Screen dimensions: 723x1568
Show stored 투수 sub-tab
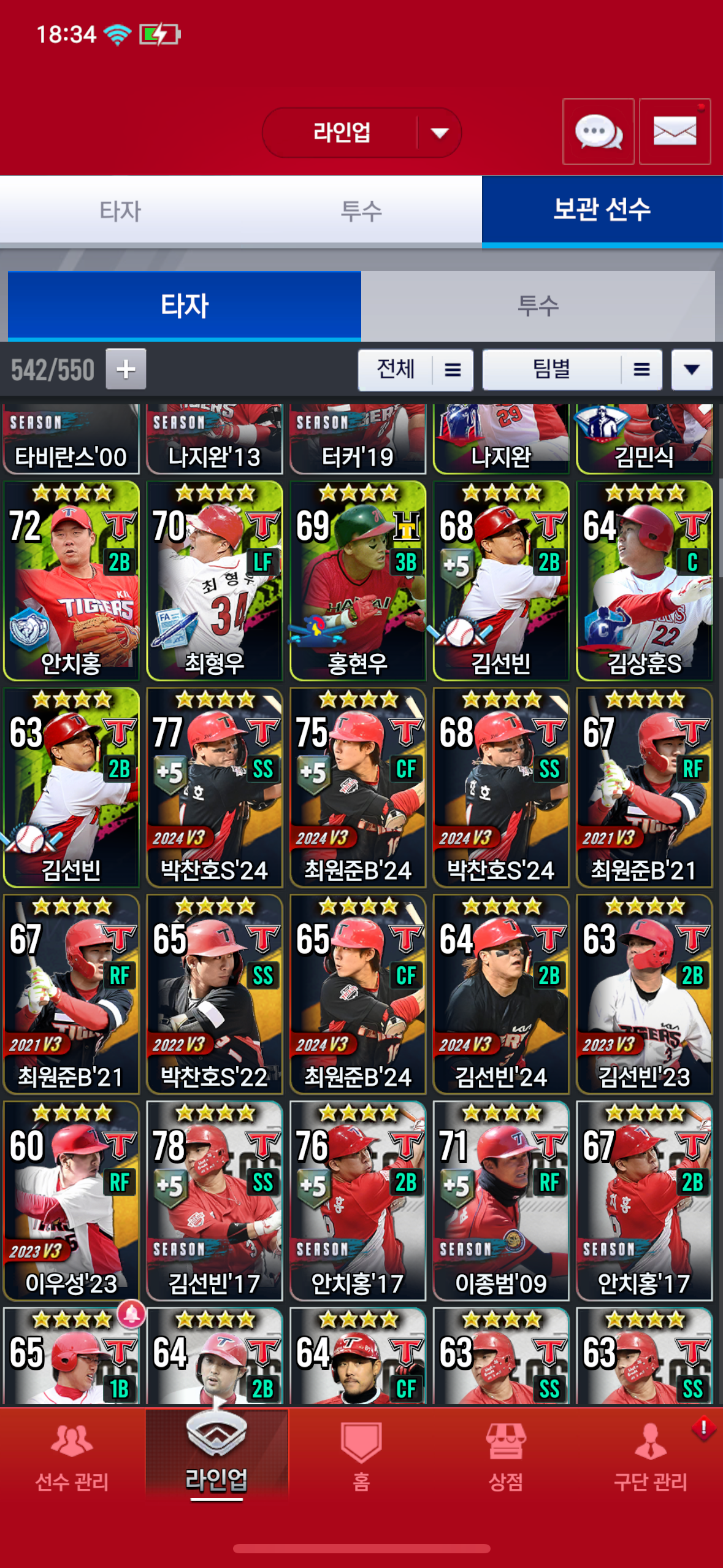tap(538, 306)
